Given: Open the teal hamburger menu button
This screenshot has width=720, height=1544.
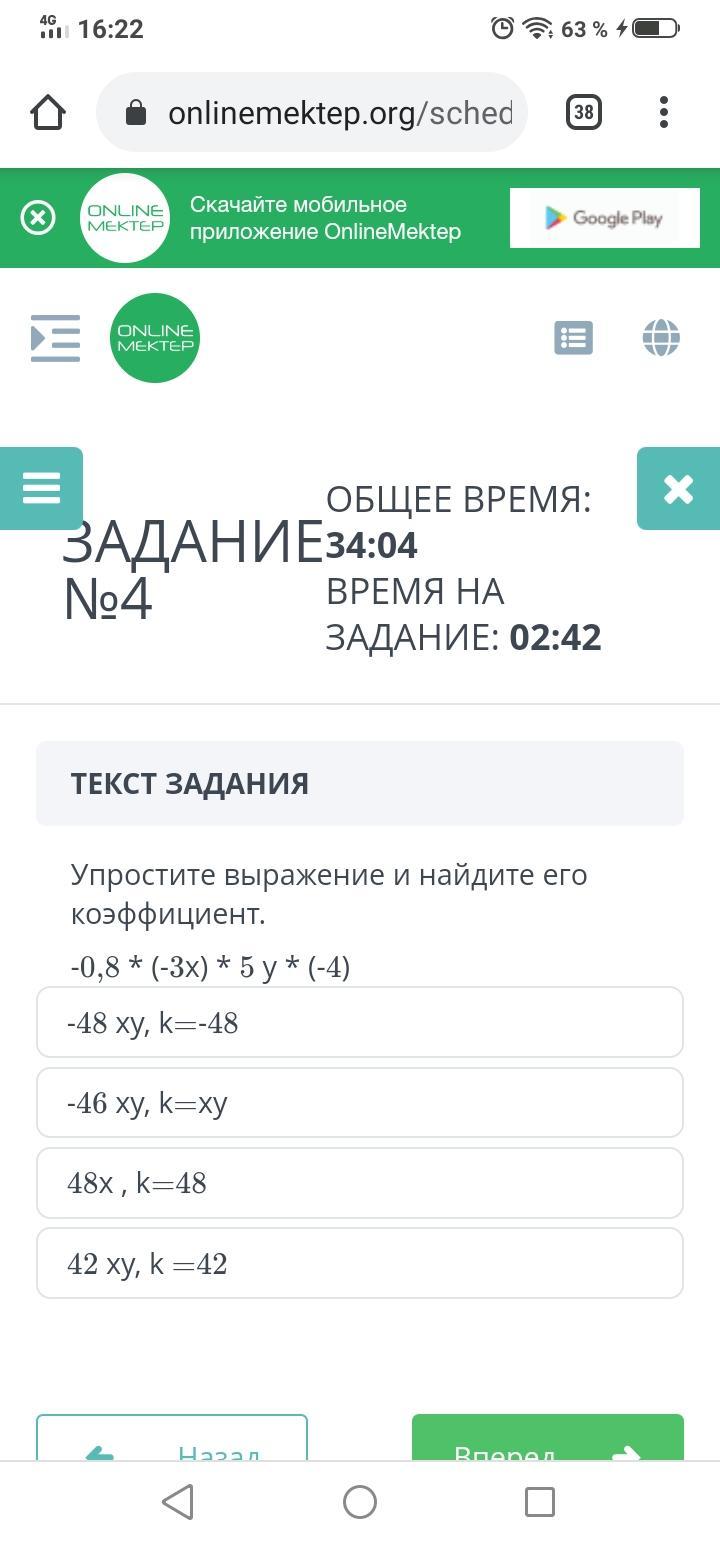Looking at the screenshot, I should [41, 488].
